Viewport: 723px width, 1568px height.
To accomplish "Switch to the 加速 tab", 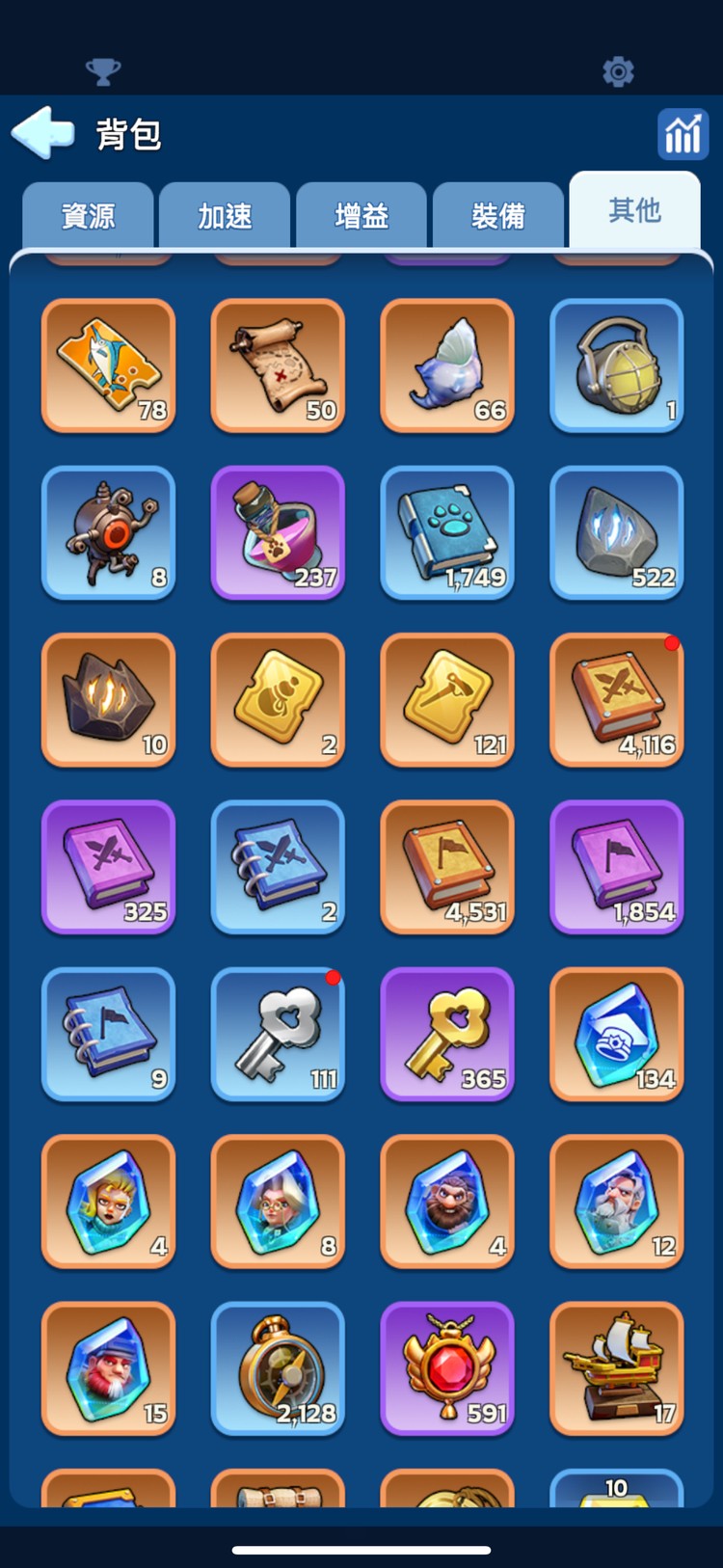I will [225, 215].
